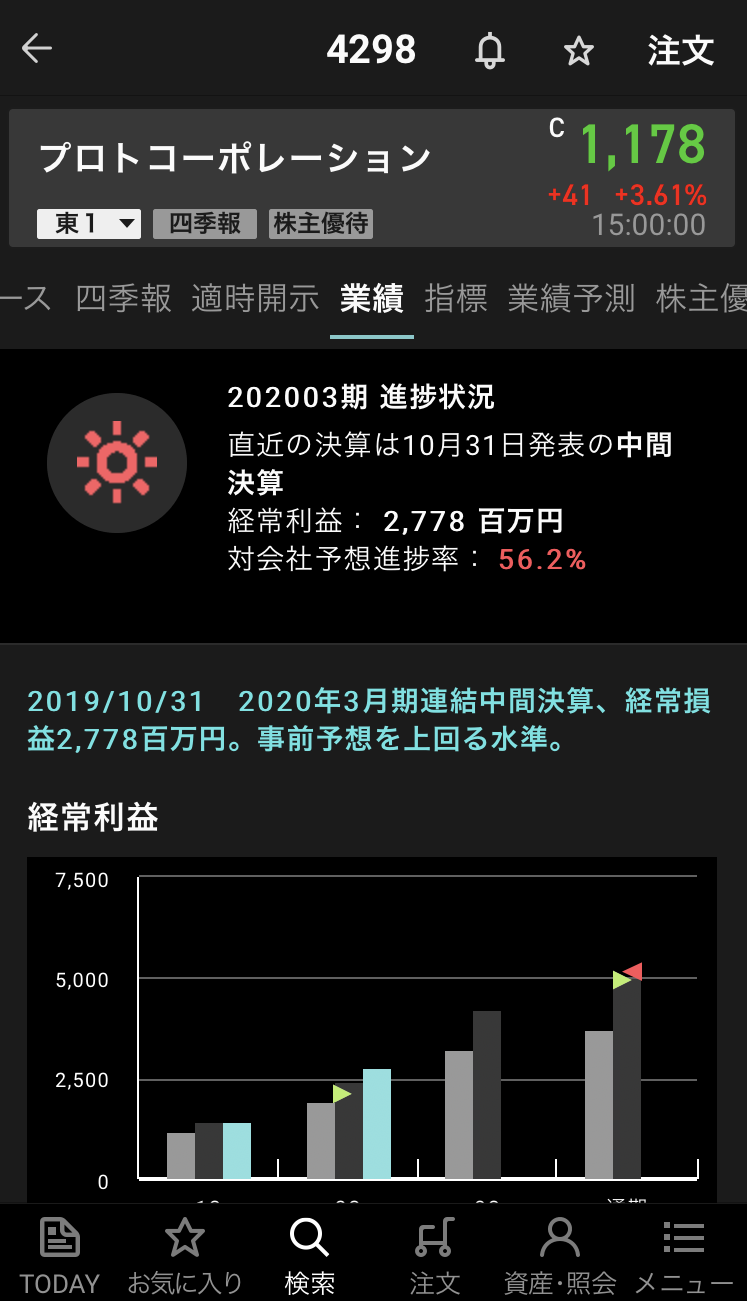This screenshot has width=747, height=1301.
Task: Go back with the arrow icon
Action: [x=37, y=49]
